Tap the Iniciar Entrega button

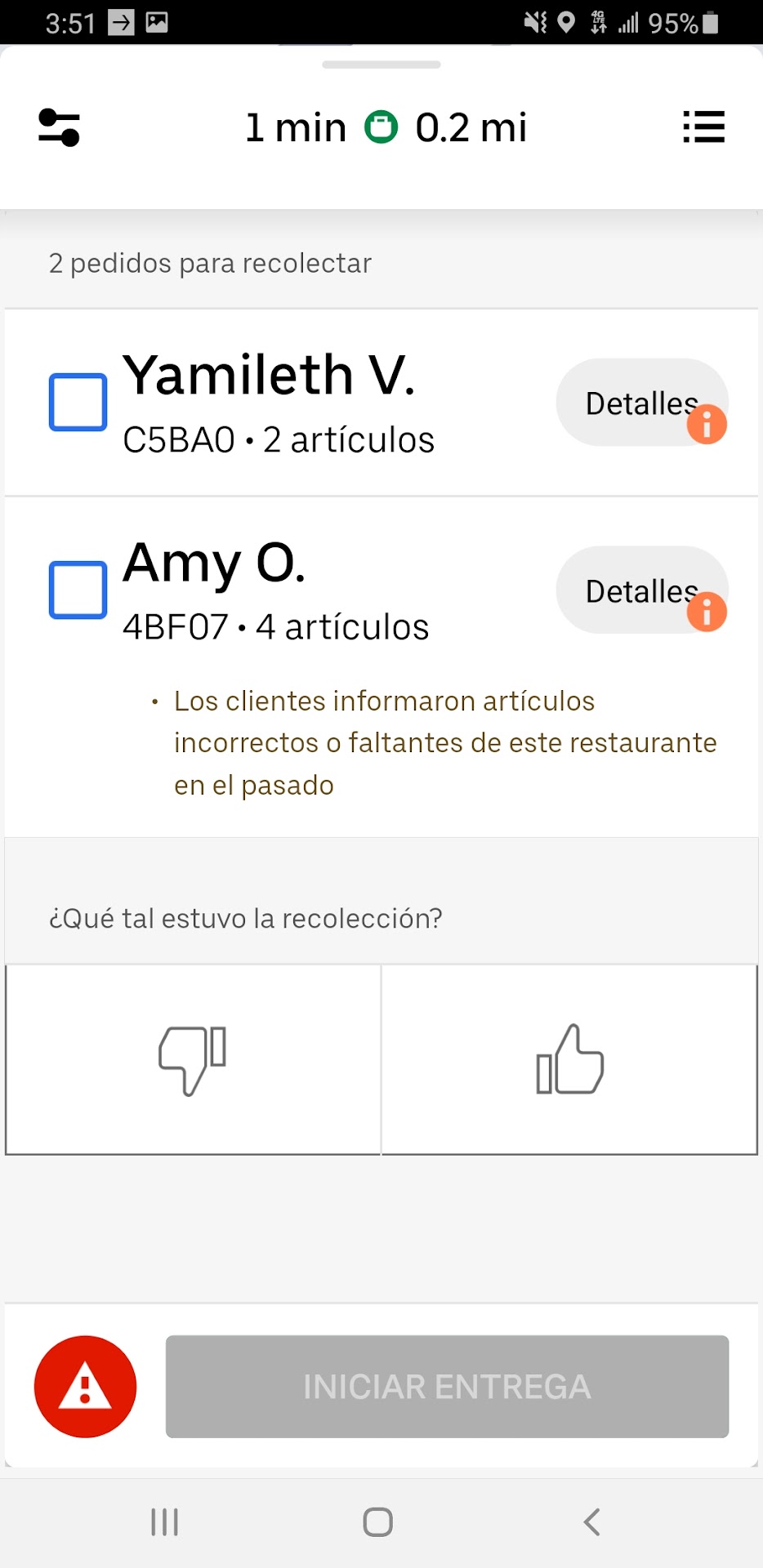(x=447, y=1386)
